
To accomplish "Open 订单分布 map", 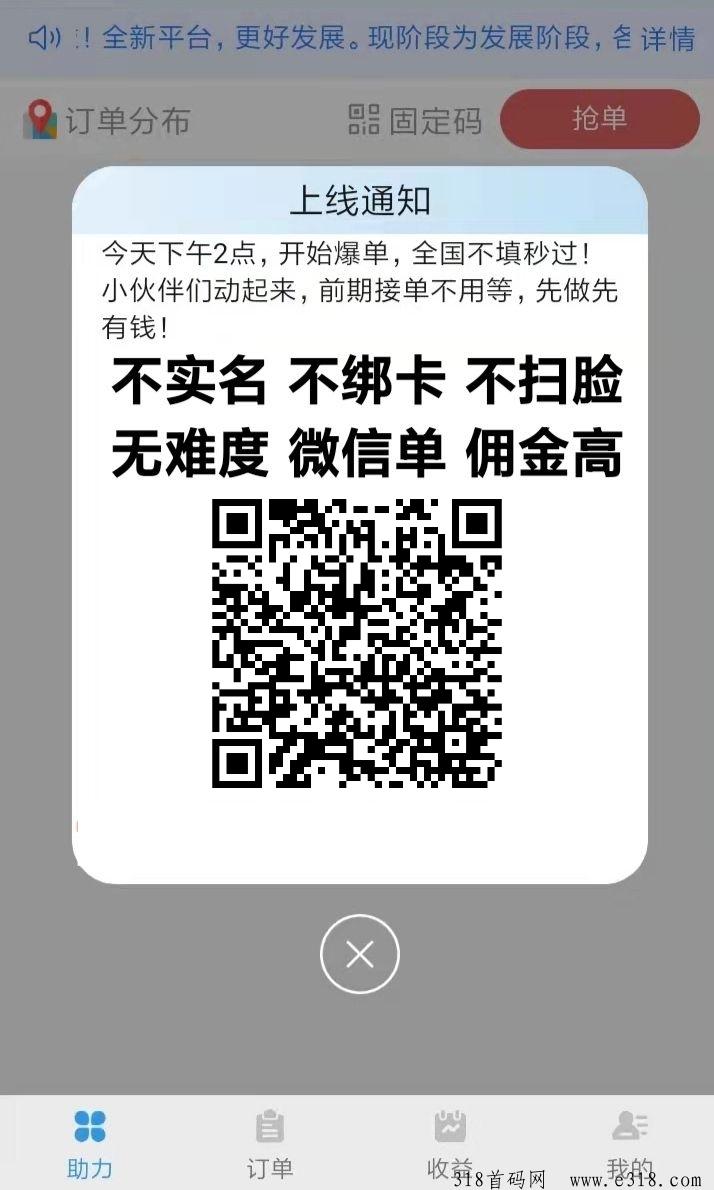I will (107, 121).
